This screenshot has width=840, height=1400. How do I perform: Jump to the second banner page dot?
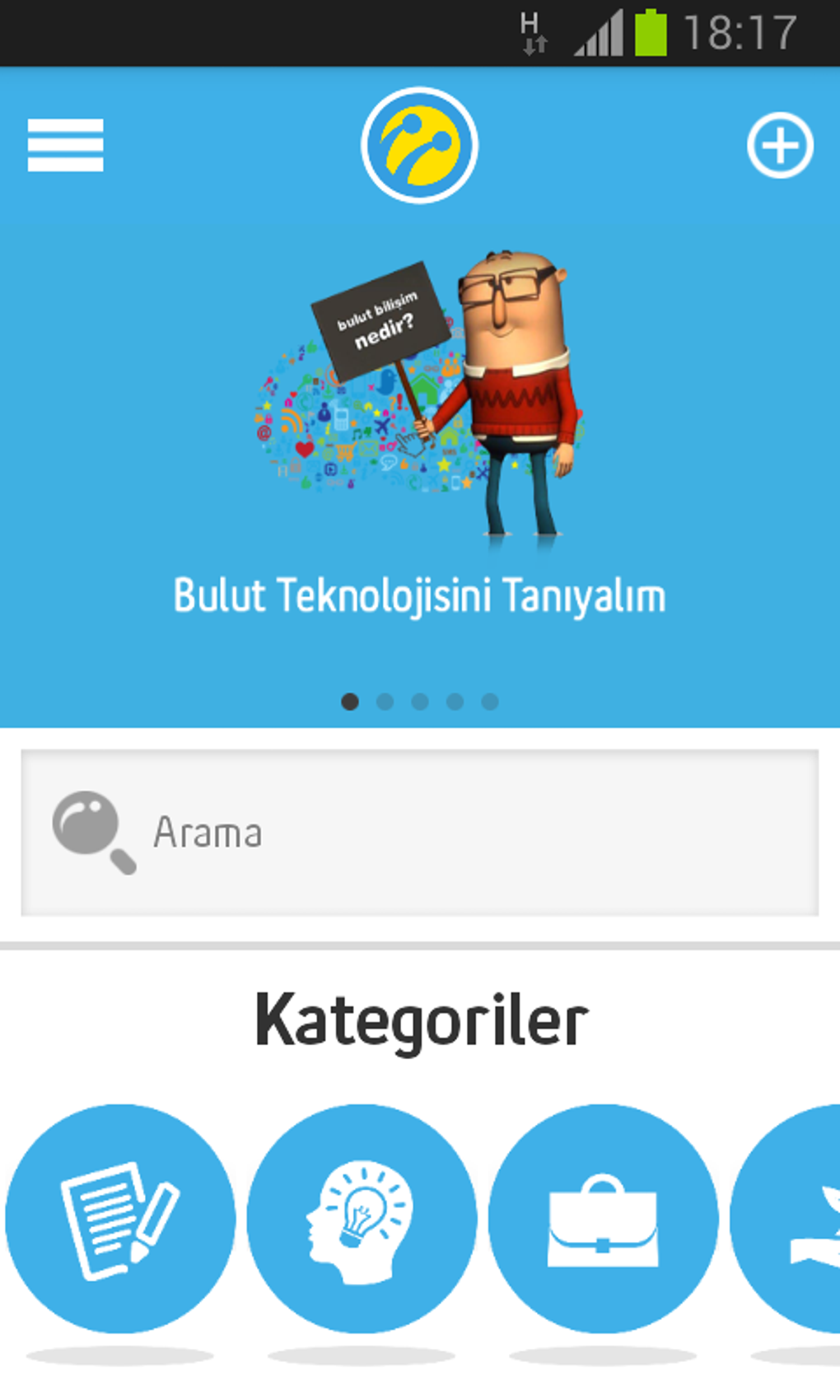(385, 702)
